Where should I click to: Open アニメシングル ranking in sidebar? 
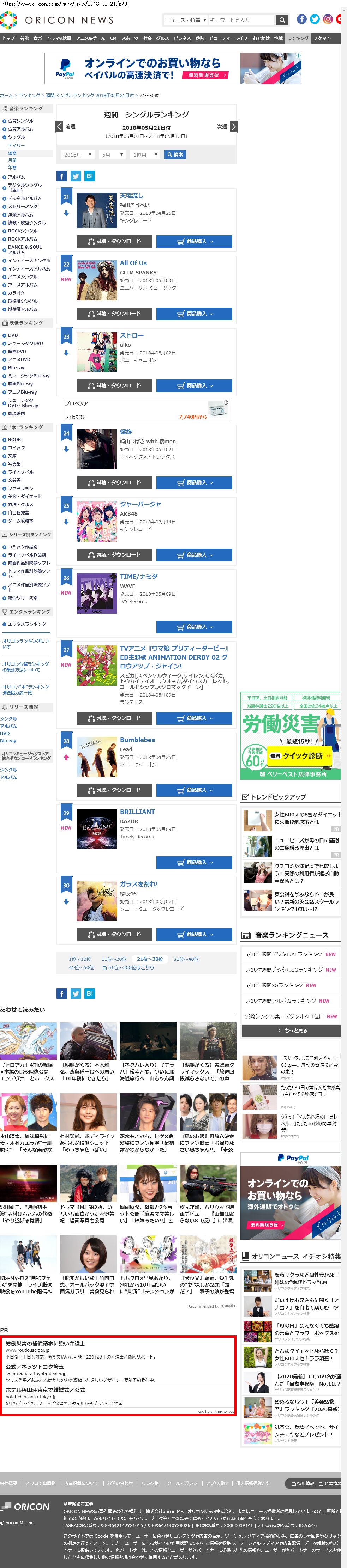(23, 276)
